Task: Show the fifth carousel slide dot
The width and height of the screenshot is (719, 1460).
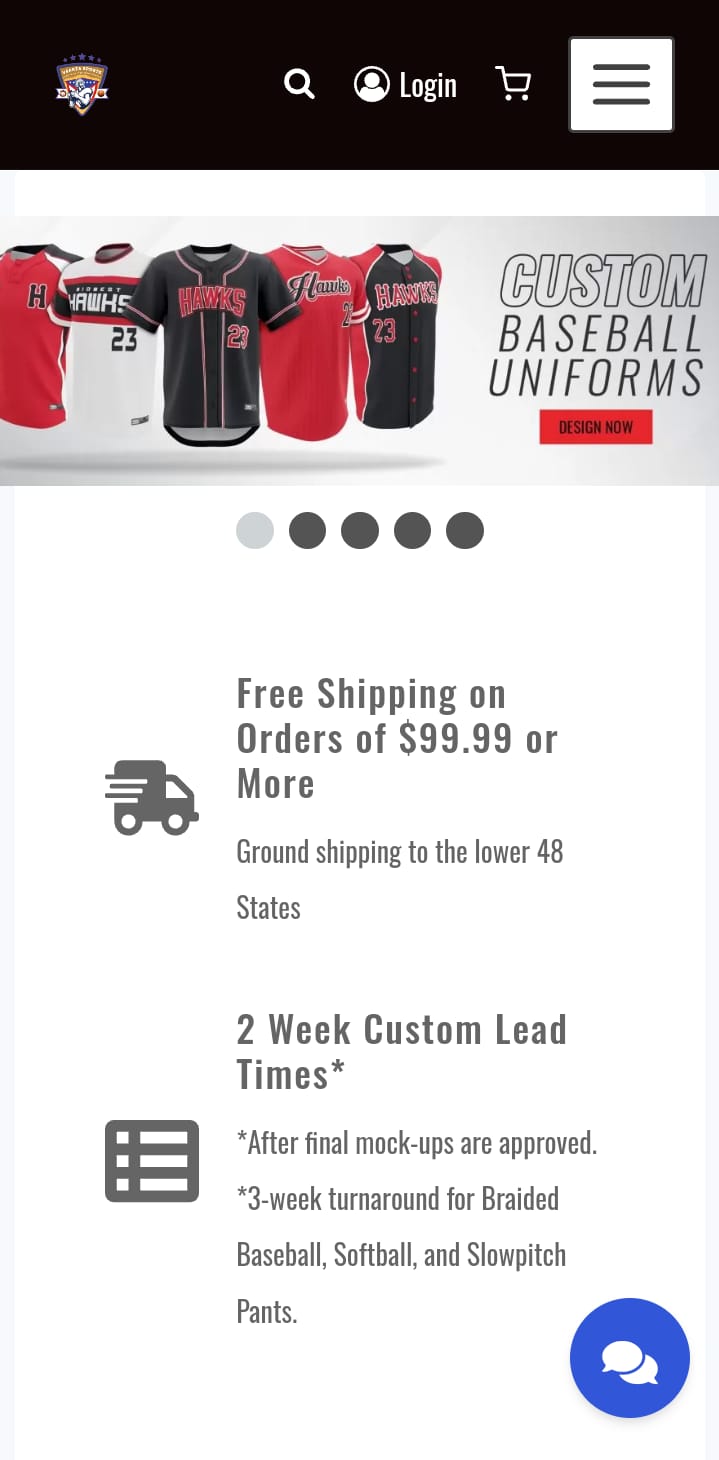Action: [x=465, y=530]
